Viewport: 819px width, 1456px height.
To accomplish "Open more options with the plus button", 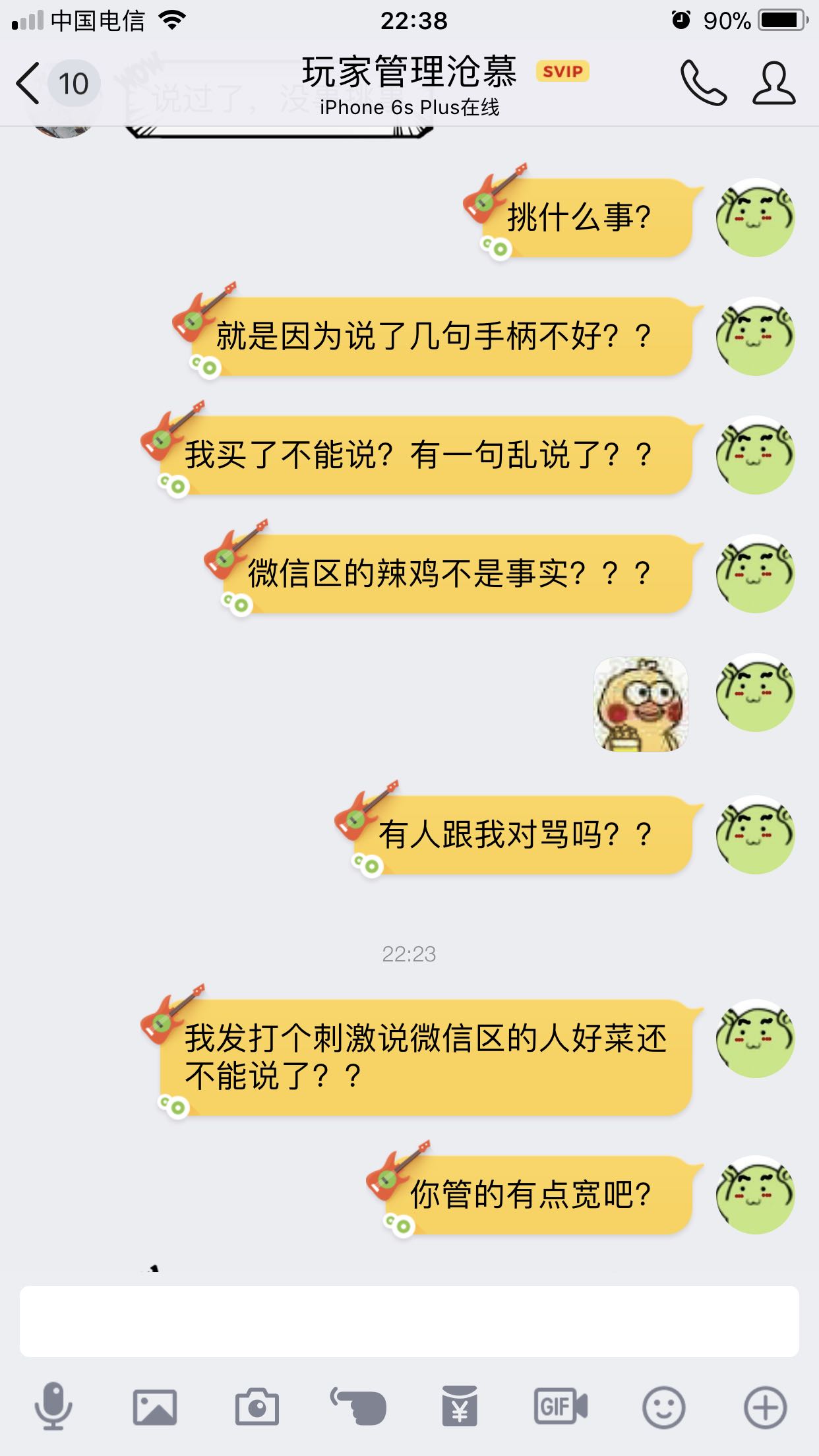I will (765, 1407).
